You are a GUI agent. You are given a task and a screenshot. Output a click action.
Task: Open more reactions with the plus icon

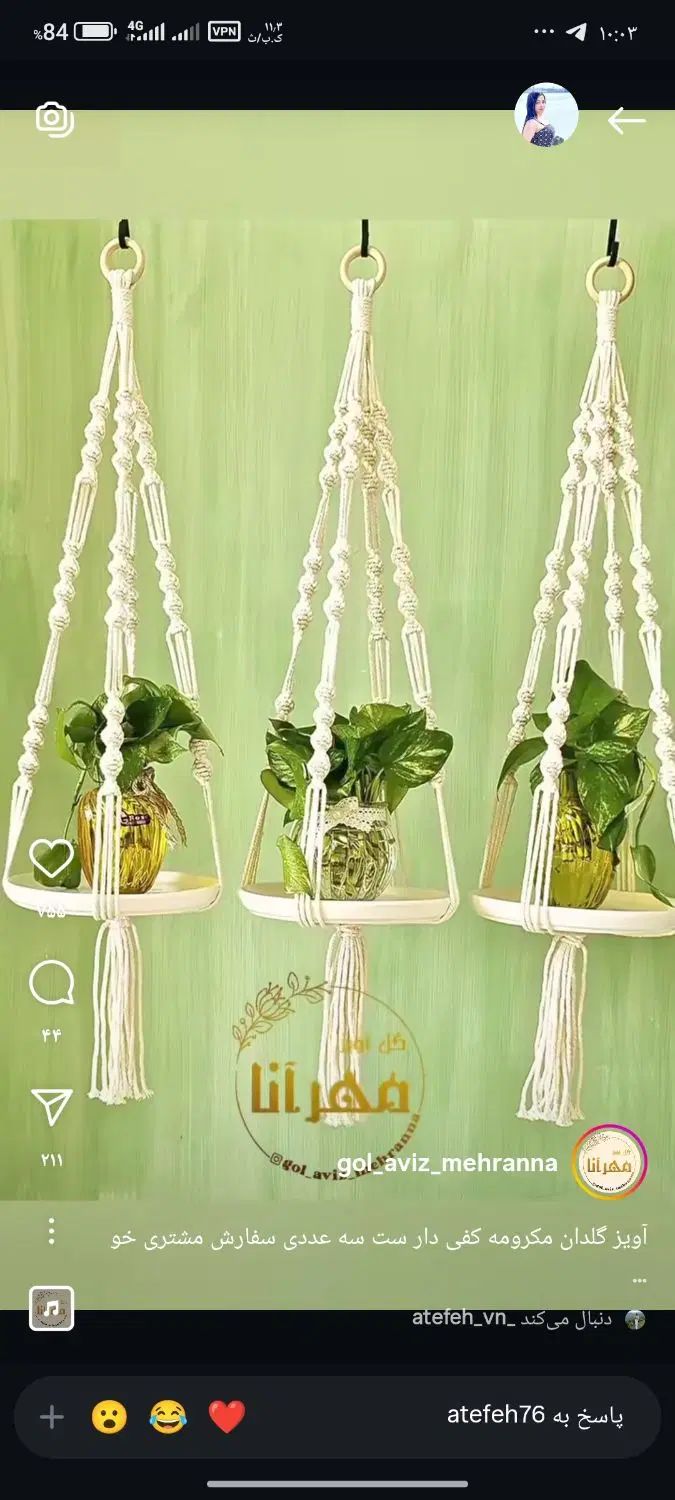tap(51, 1417)
